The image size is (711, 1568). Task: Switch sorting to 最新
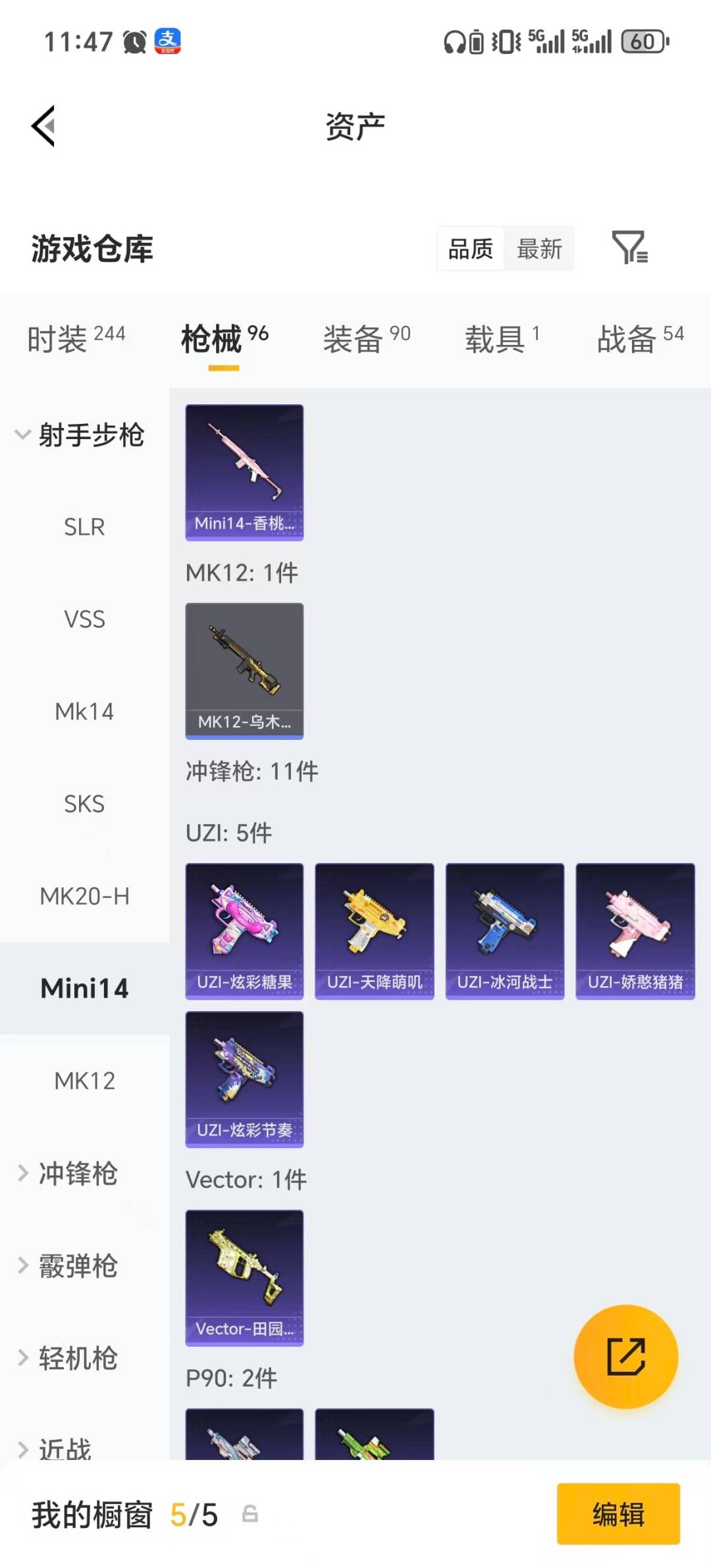(539, 249)
